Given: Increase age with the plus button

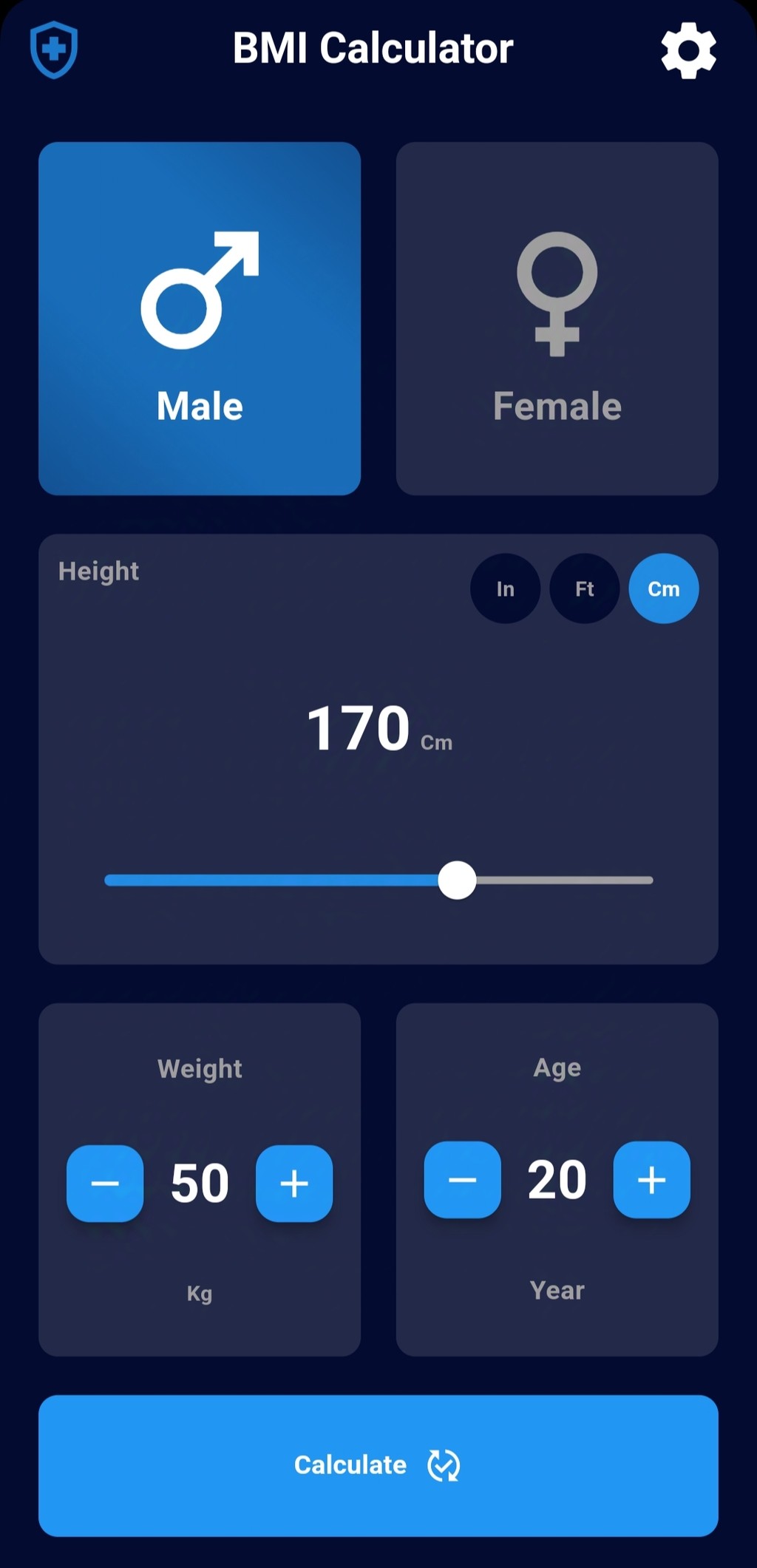Looking at the screenshot, I should click(x=652, y=1179).
